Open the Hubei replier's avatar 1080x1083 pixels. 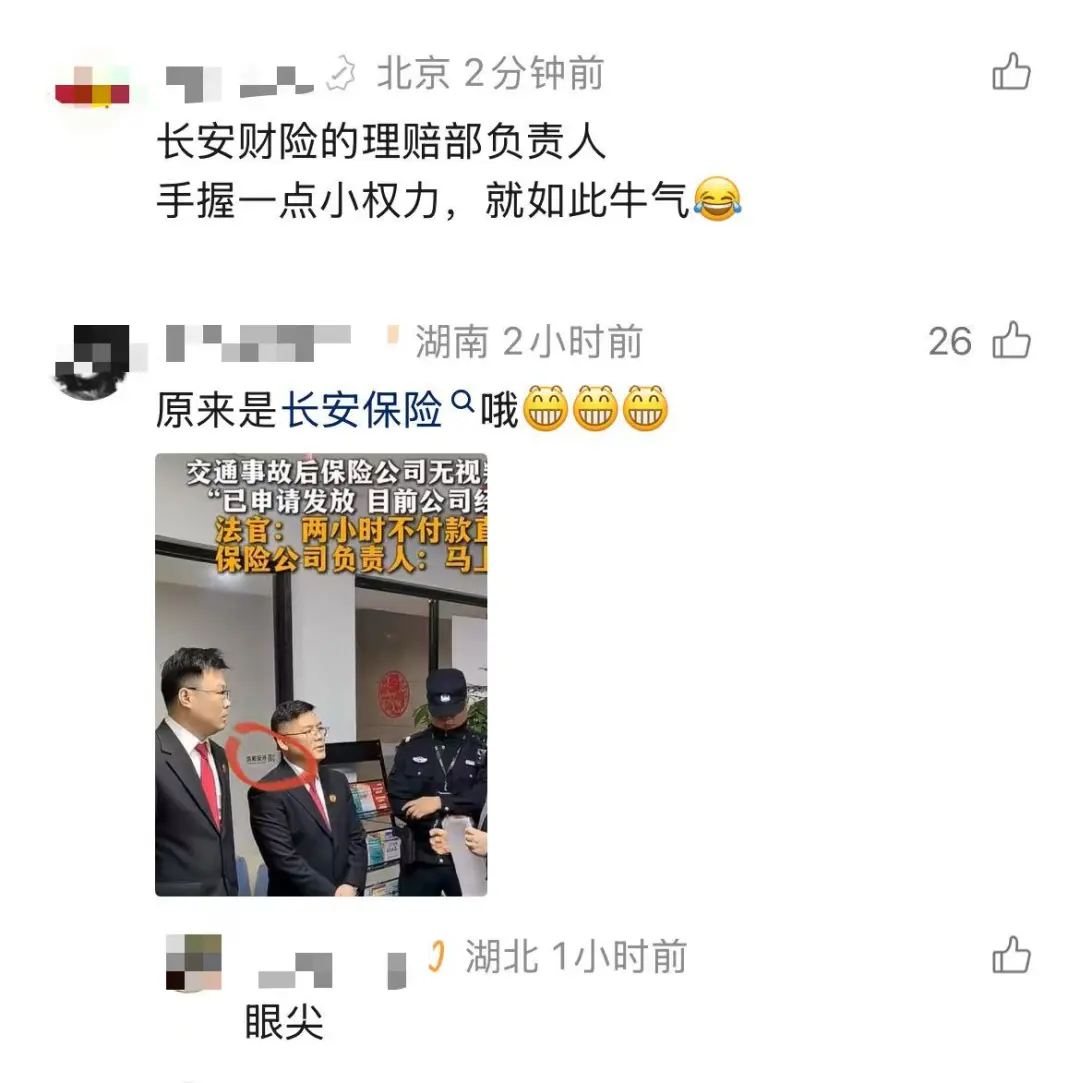(x=193, y=963)
